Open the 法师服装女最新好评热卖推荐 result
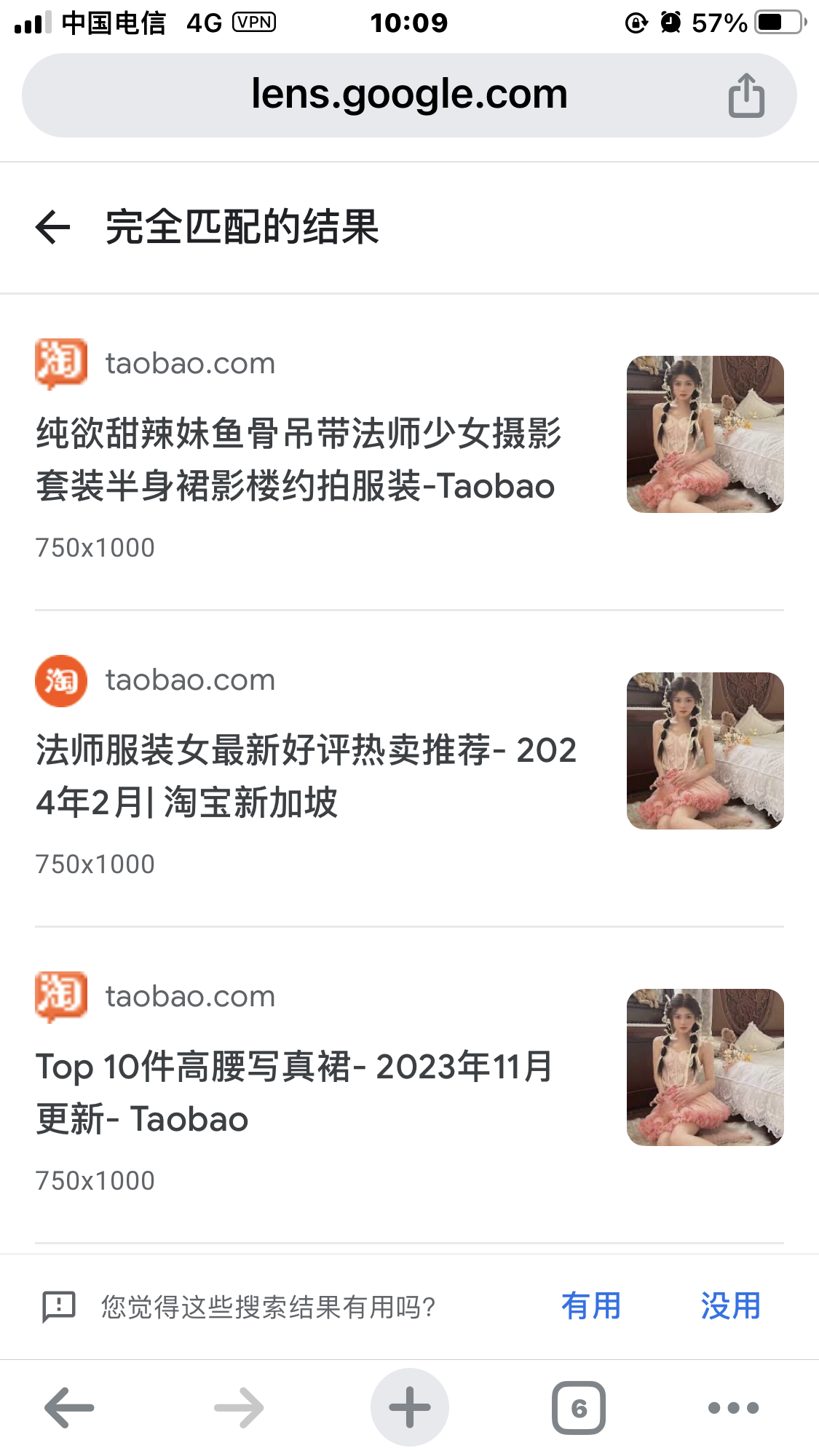Screen dimensions: 819x1456 [306, 776]
